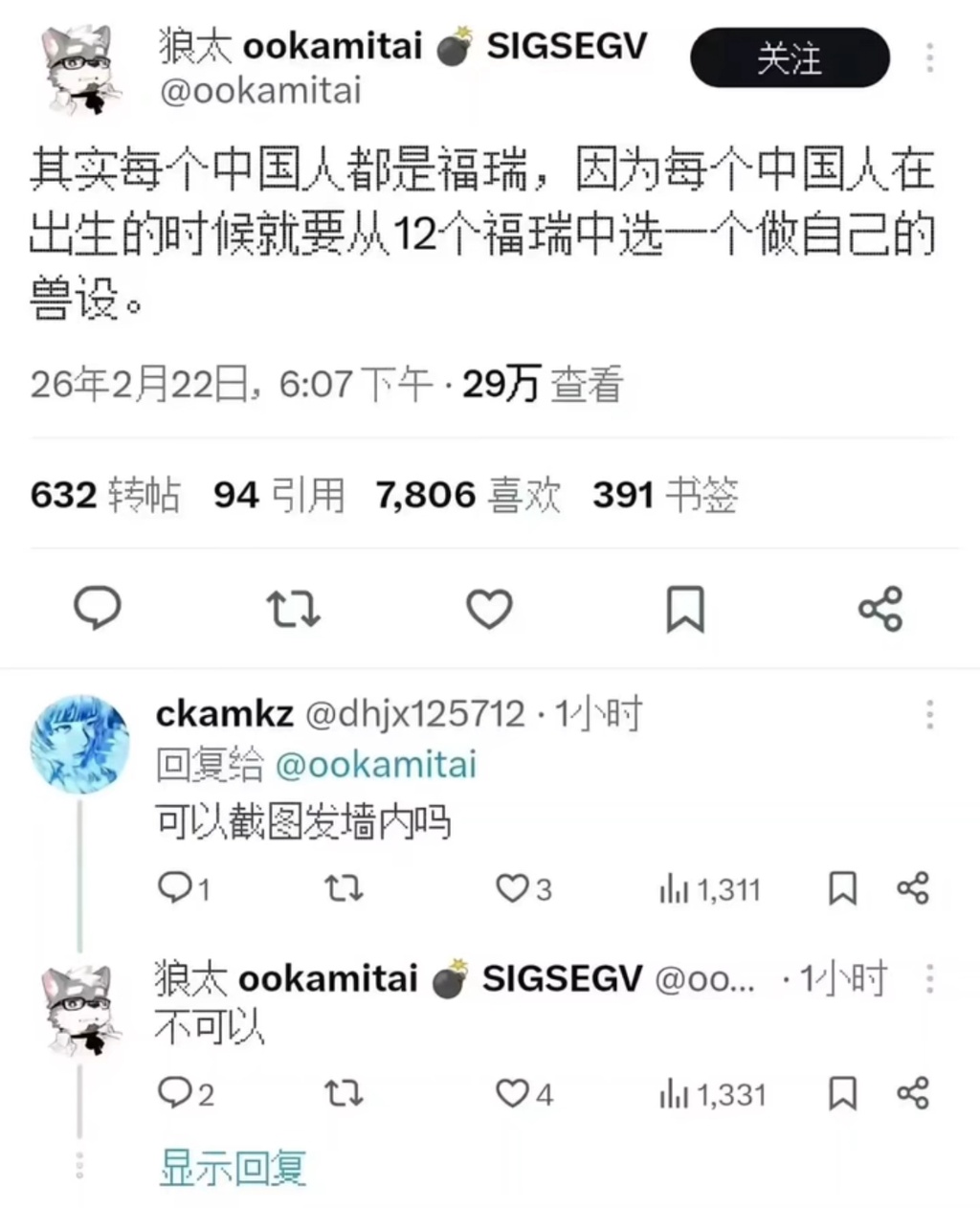980x1208 pixels.
Task: Follow ookamitai with the 关注 button
Action: tap(790, 58)
